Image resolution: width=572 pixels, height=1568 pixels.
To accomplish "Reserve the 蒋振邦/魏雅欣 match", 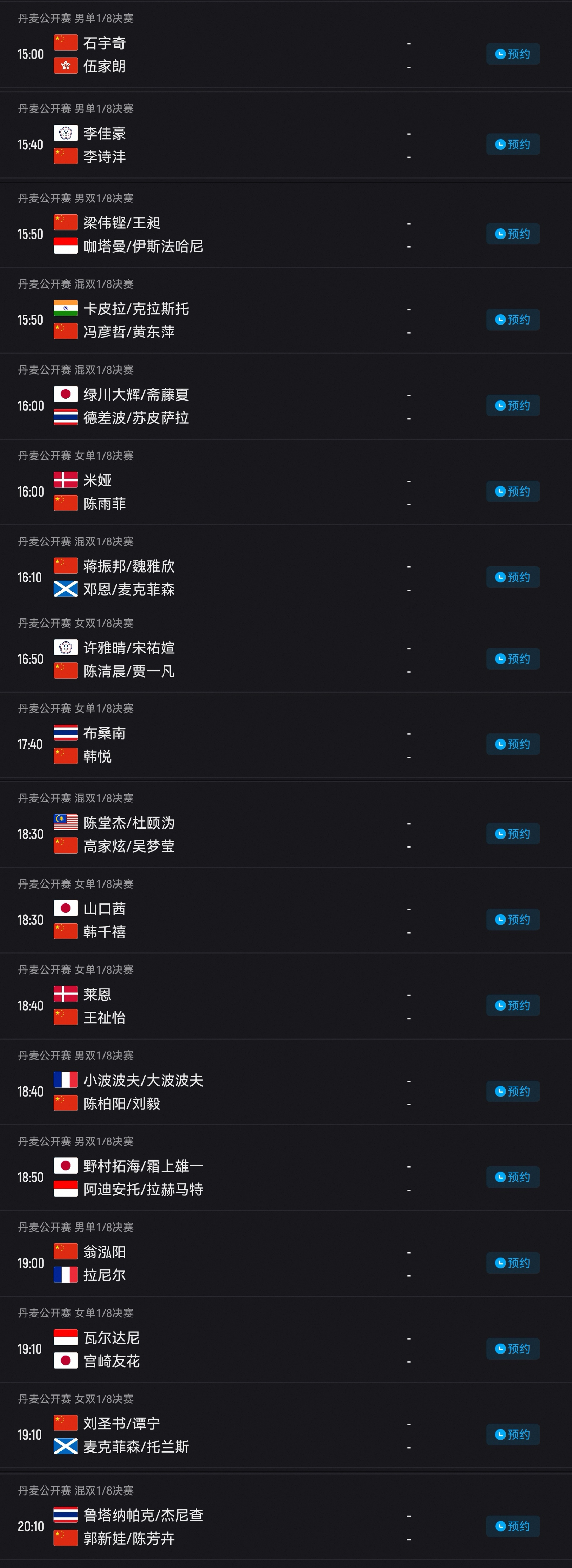I will (x=512, y=577).
